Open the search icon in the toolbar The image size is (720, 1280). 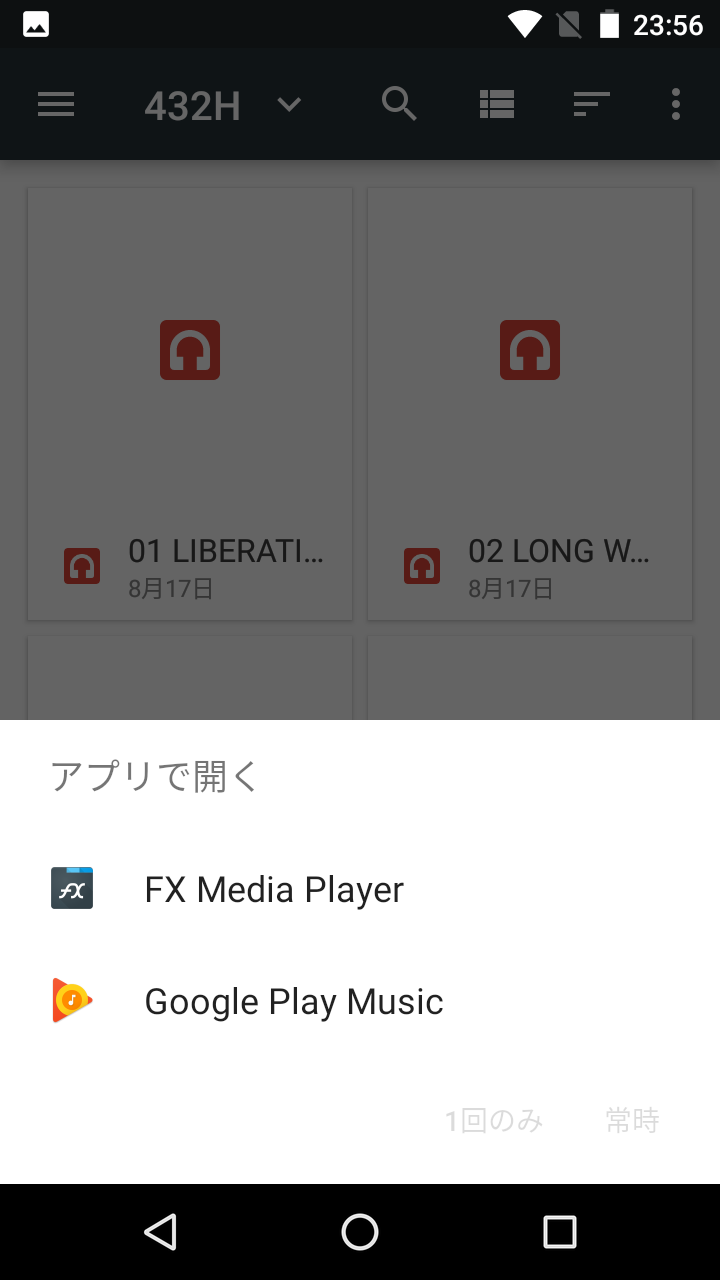[x=399, y=104]
